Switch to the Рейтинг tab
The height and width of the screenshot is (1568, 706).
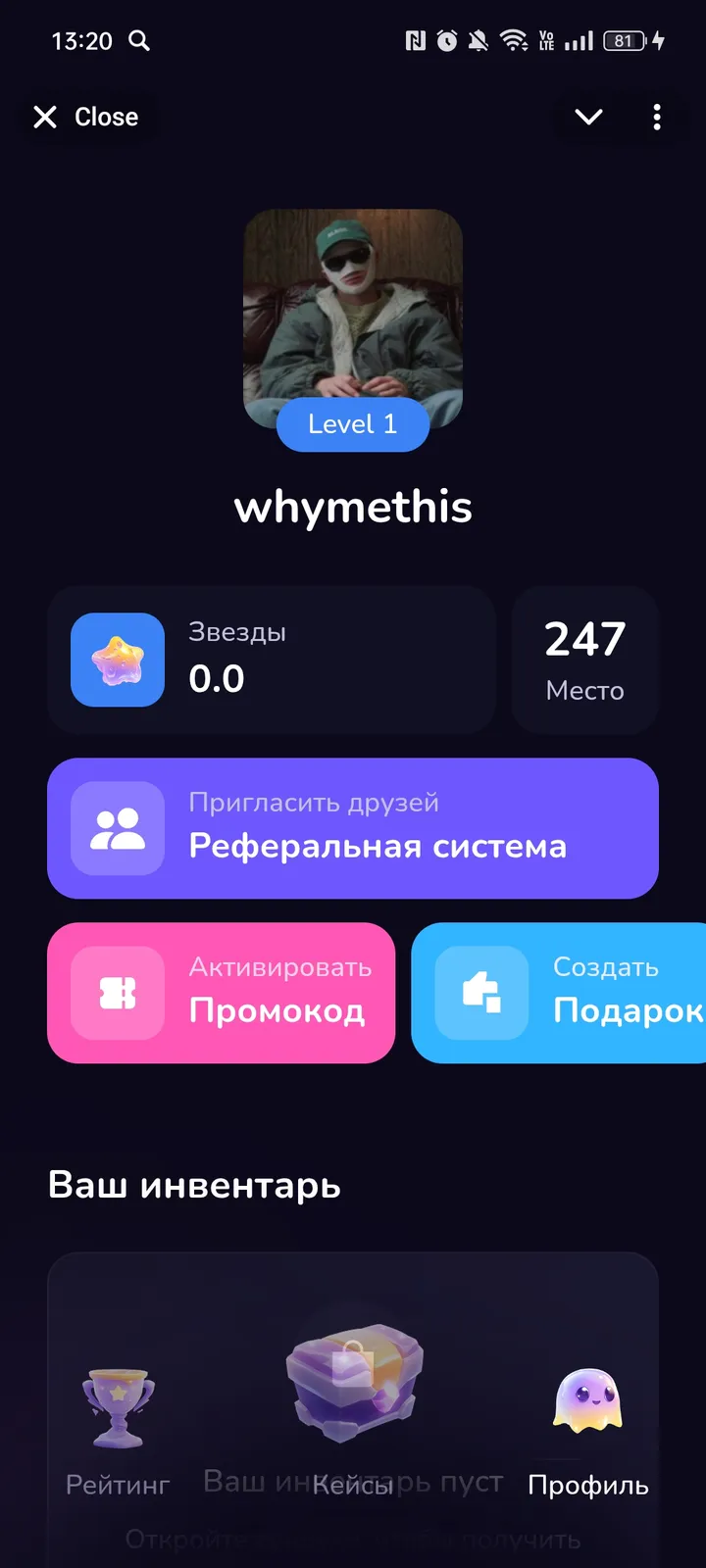pos(118,1431)
